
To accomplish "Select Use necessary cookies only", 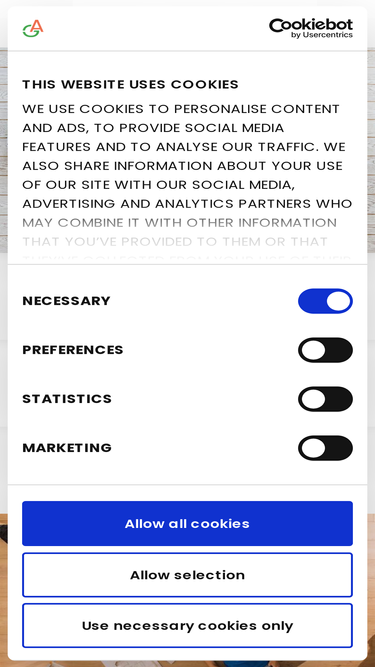I will click(x=188, y=626).
